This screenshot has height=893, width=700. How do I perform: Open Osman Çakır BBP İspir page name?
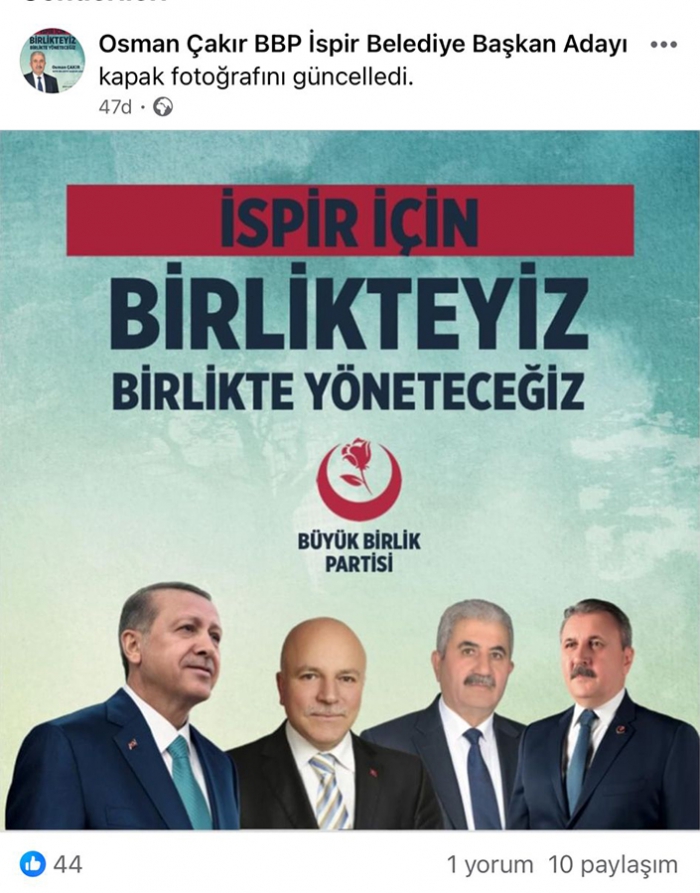(362, 45)
